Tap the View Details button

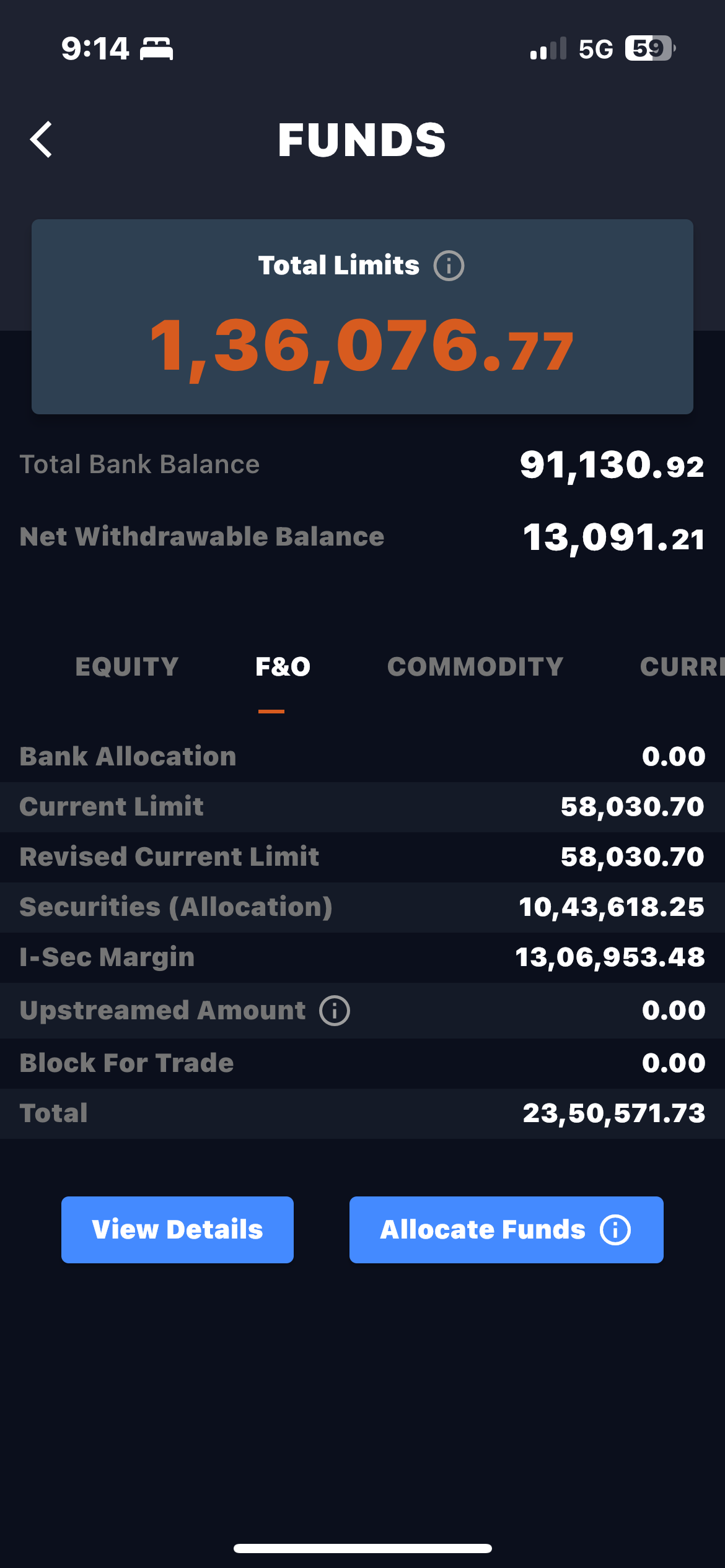[x=177, y=1230]
